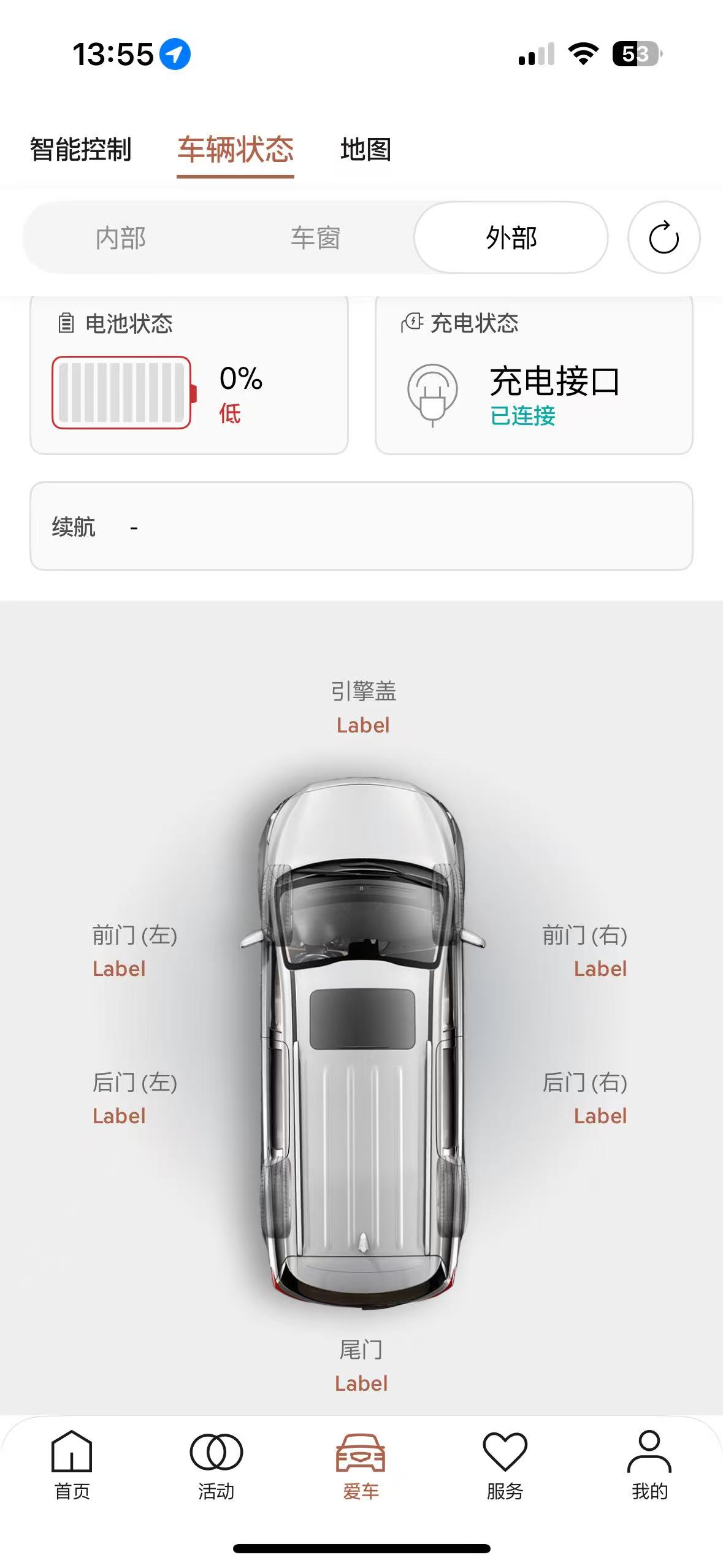Tap the 爱车 tab

[361, 1466]
